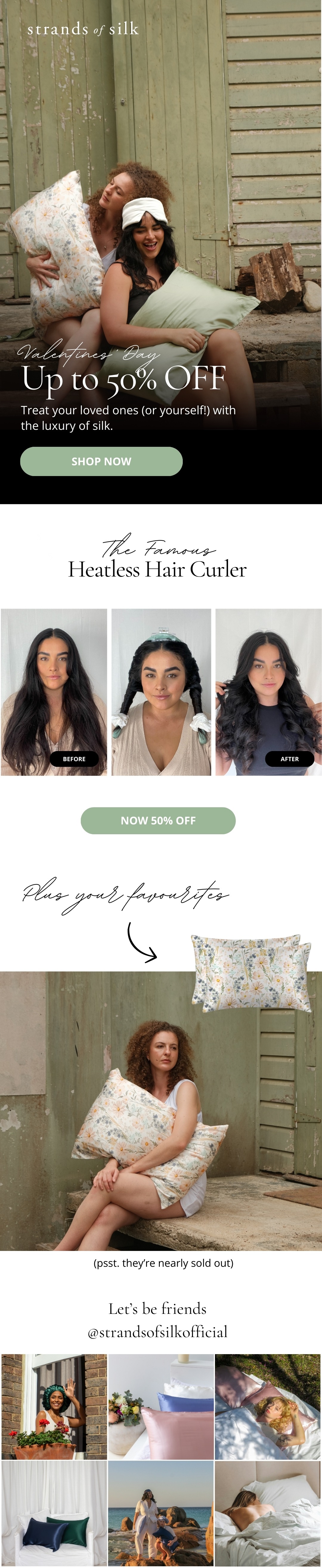Screen dimensions: 322x1568
Task: Open the NOW 50% OFF offer
Action: 158,820
